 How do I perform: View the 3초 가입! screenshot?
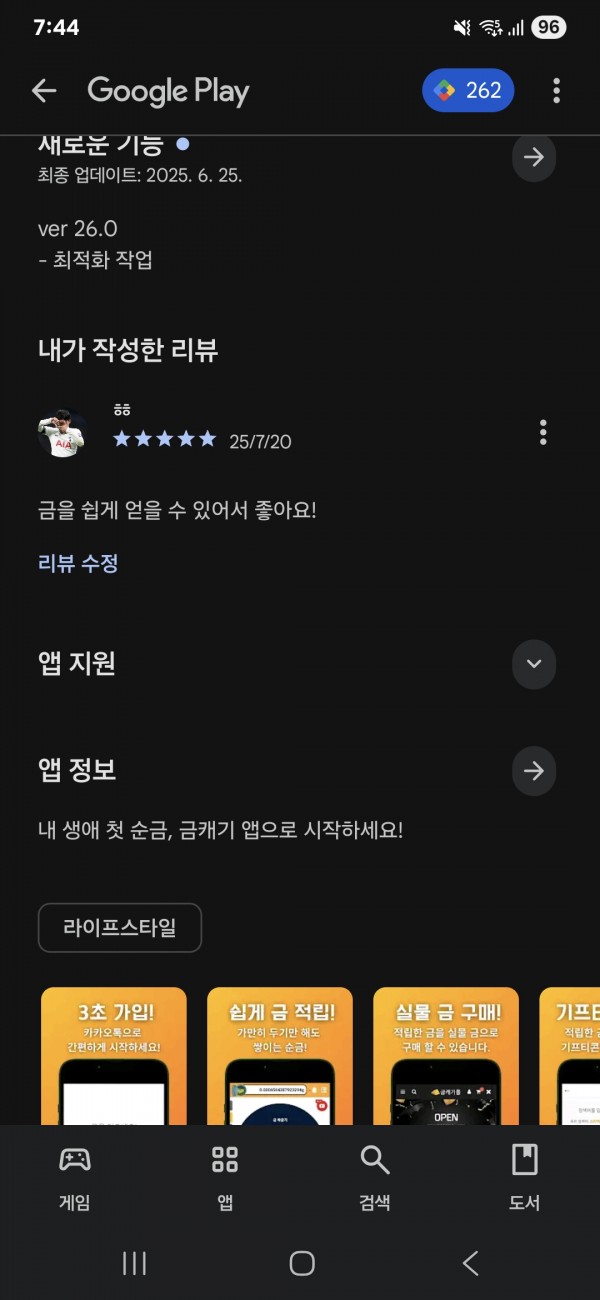coord(114,1055)
